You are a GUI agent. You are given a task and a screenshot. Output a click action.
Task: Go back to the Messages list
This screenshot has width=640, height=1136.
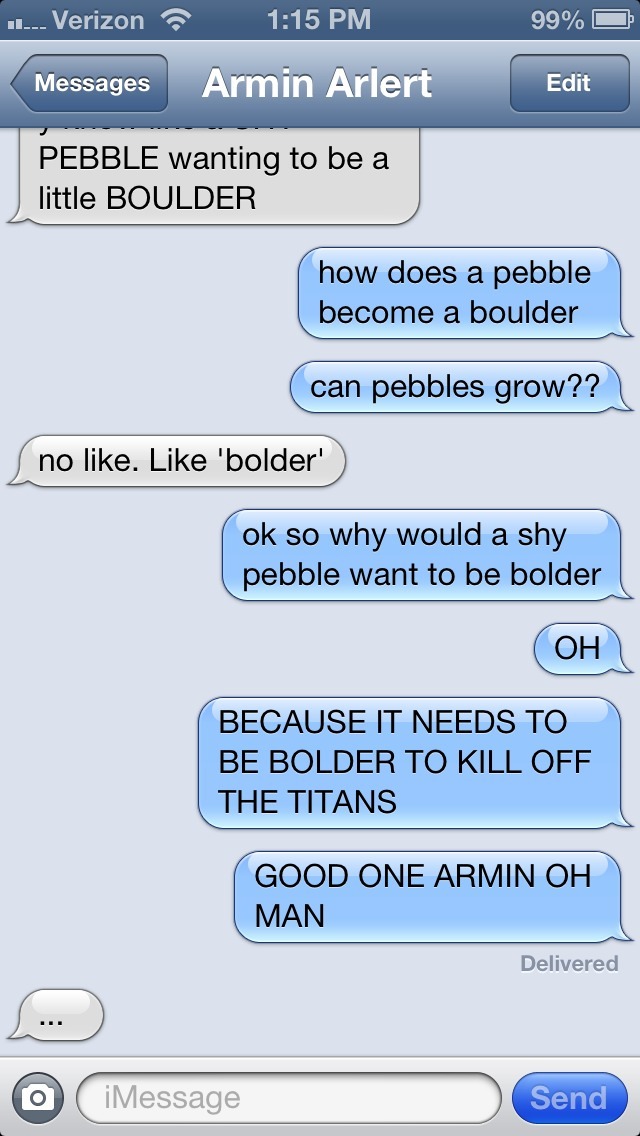[90, 84]
